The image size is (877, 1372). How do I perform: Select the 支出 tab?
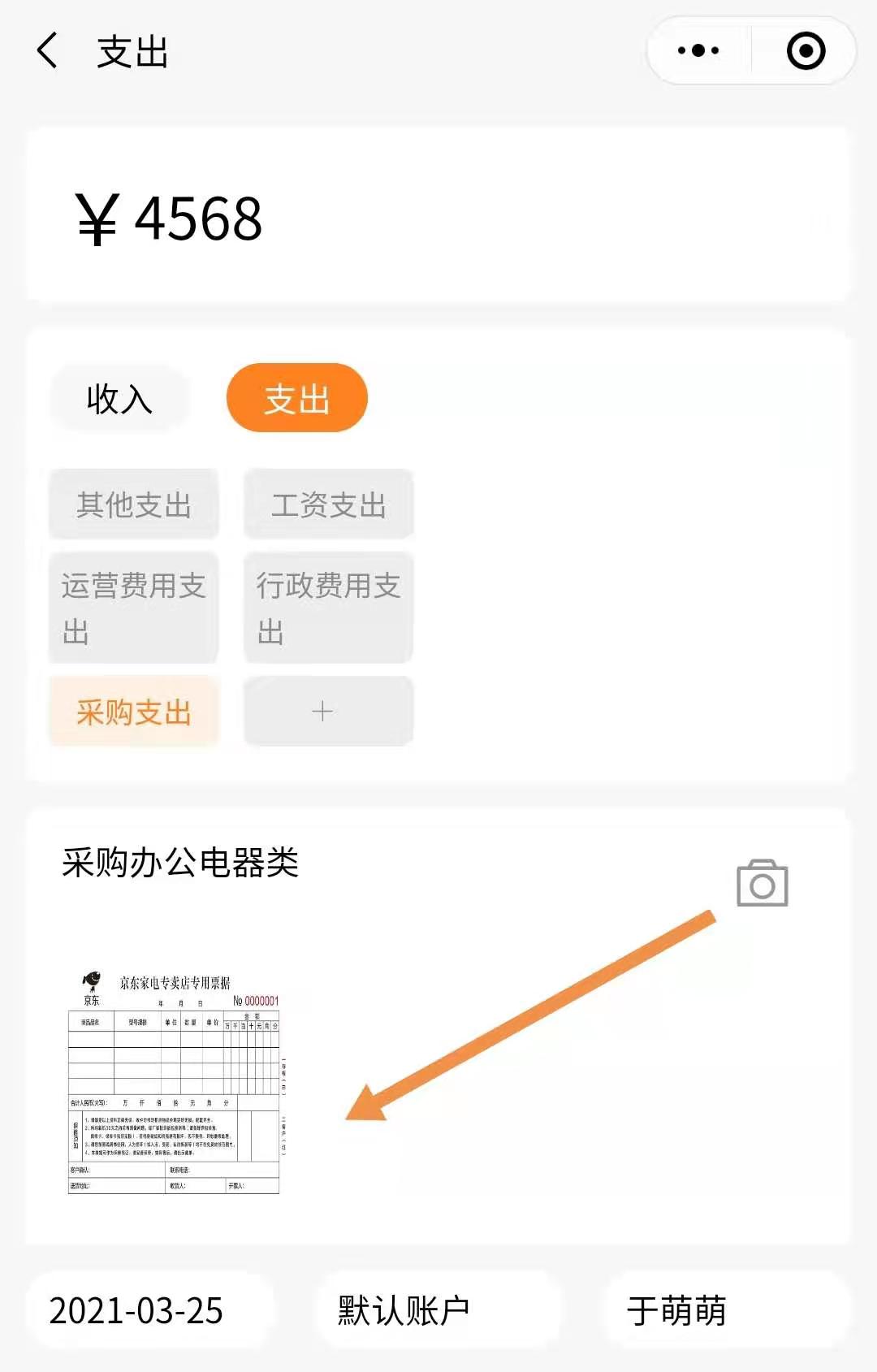(x=296, y=399)
